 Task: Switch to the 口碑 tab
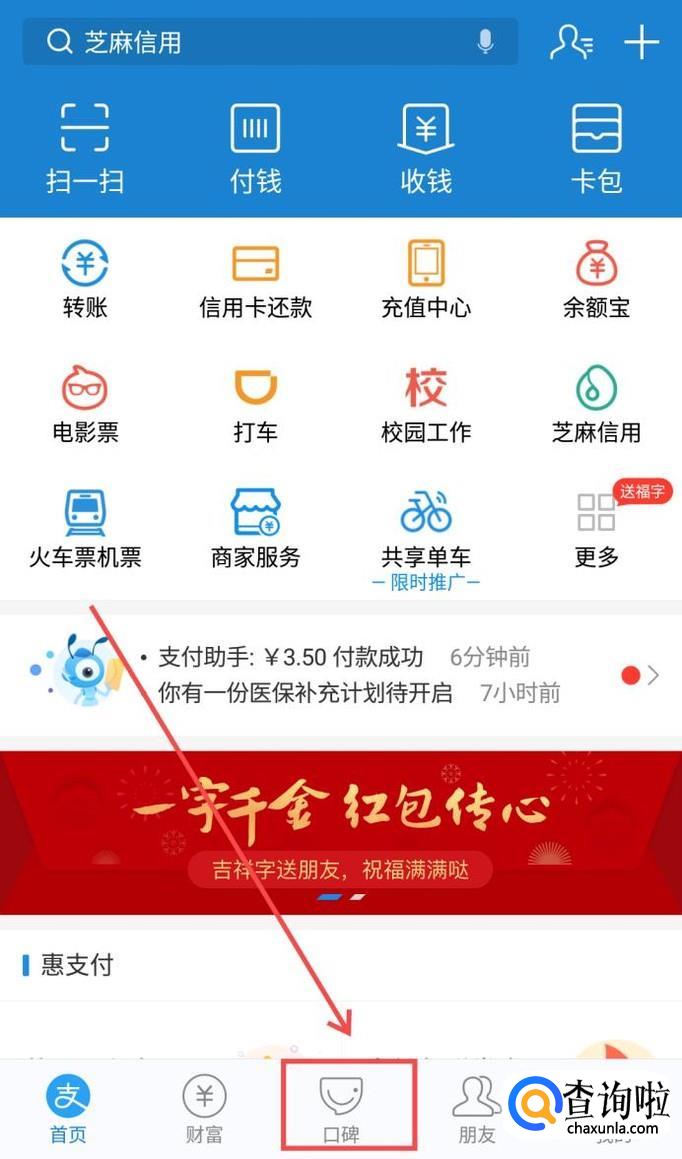pyautogui.click(x=341, y=1111)
